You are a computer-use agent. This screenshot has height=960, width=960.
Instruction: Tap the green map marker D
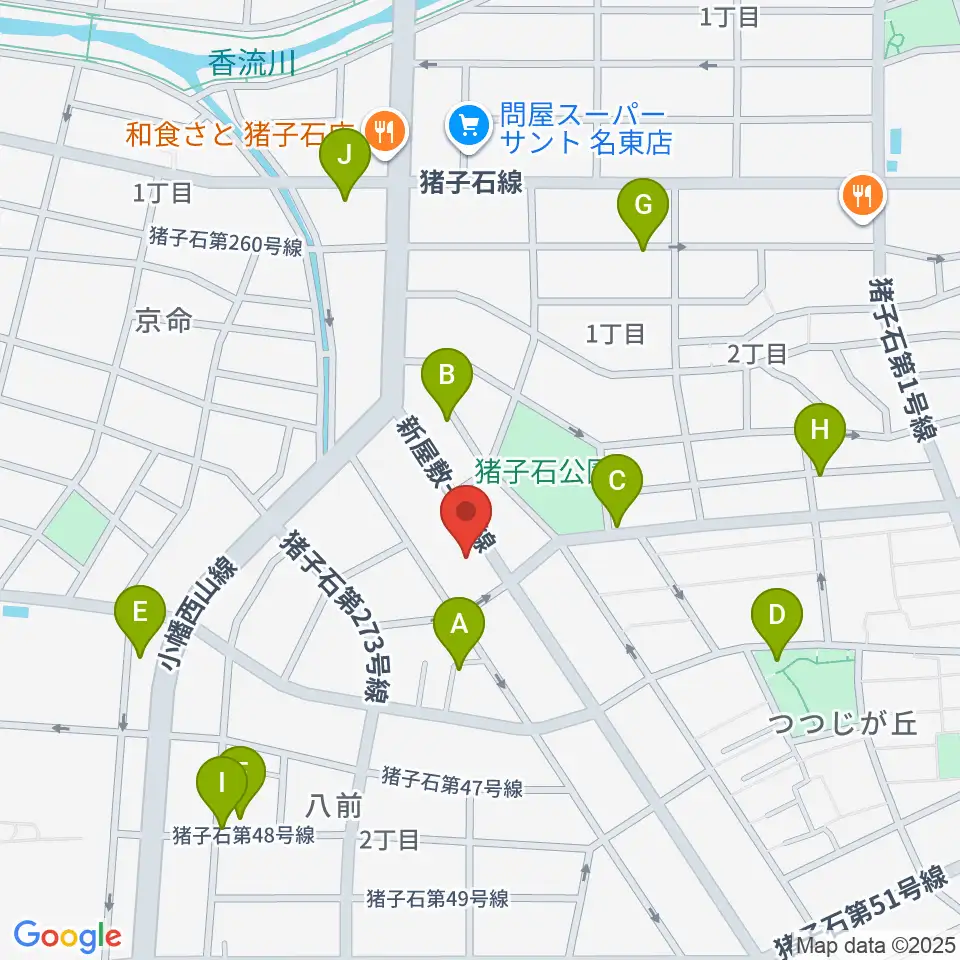click(x=777, y=623)
